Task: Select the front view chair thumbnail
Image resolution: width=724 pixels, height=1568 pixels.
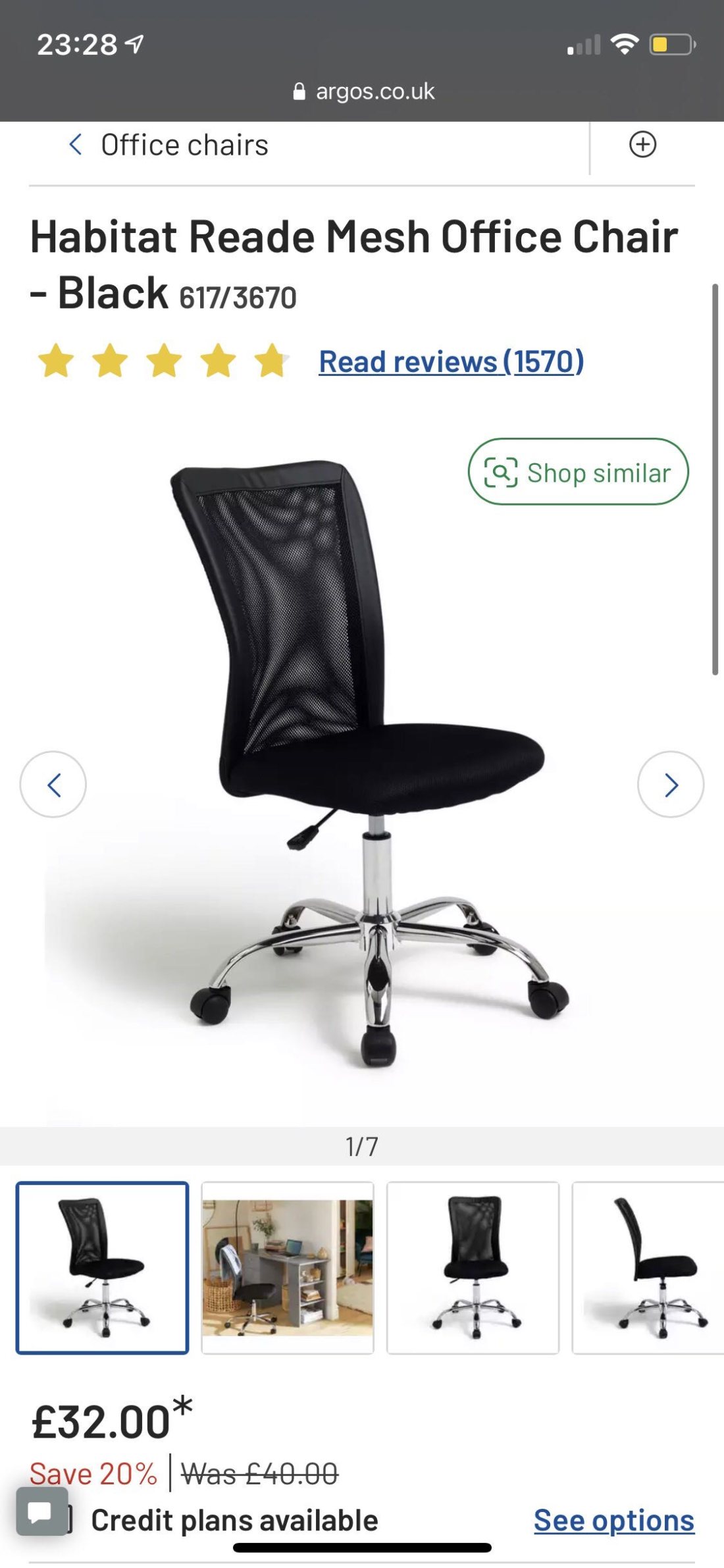Action: pyautogui.click(x=473, y=1267)
